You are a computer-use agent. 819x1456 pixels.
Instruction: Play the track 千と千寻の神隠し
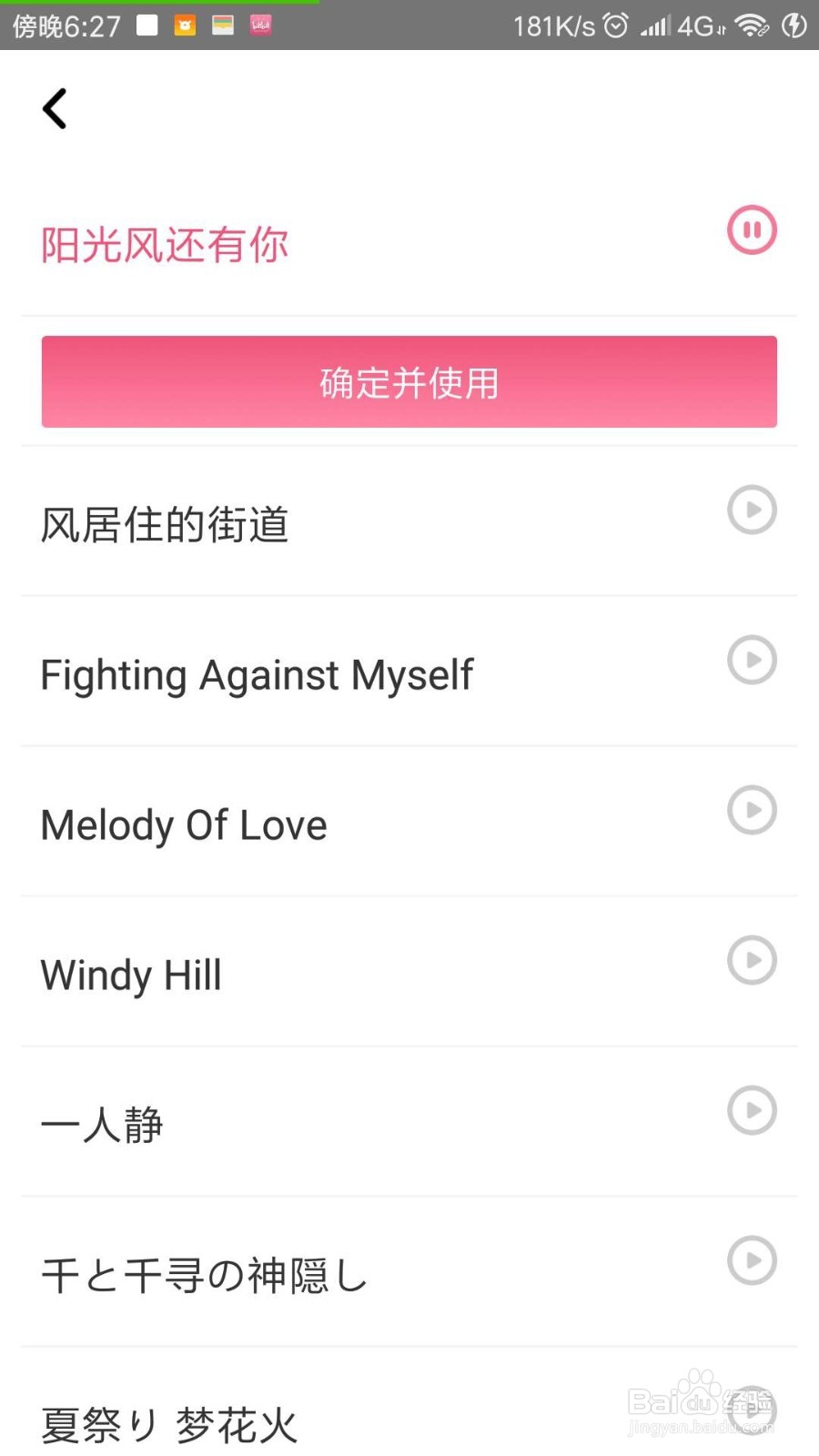tap(752, 1260)
